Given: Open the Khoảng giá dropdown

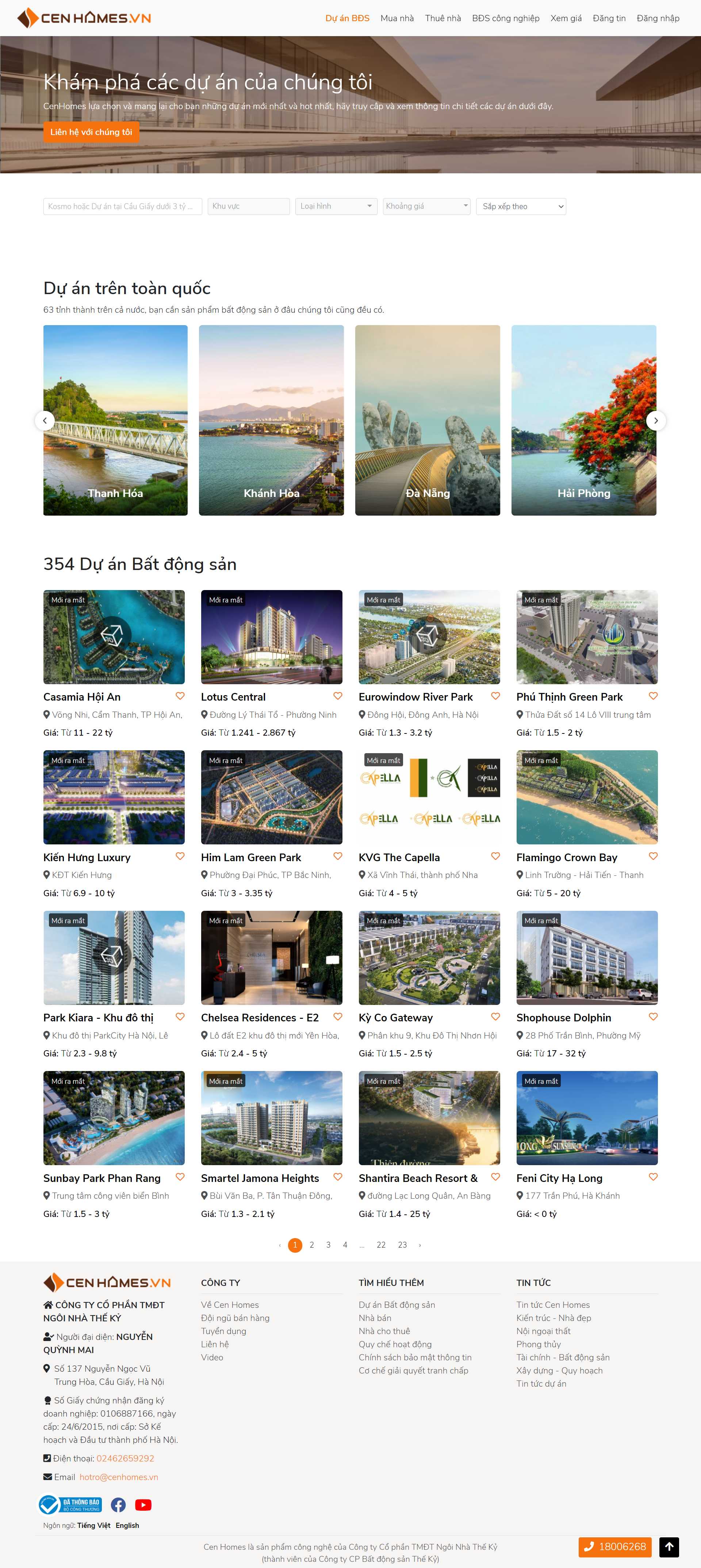Looking at the screenshot, I should point(426,206).
